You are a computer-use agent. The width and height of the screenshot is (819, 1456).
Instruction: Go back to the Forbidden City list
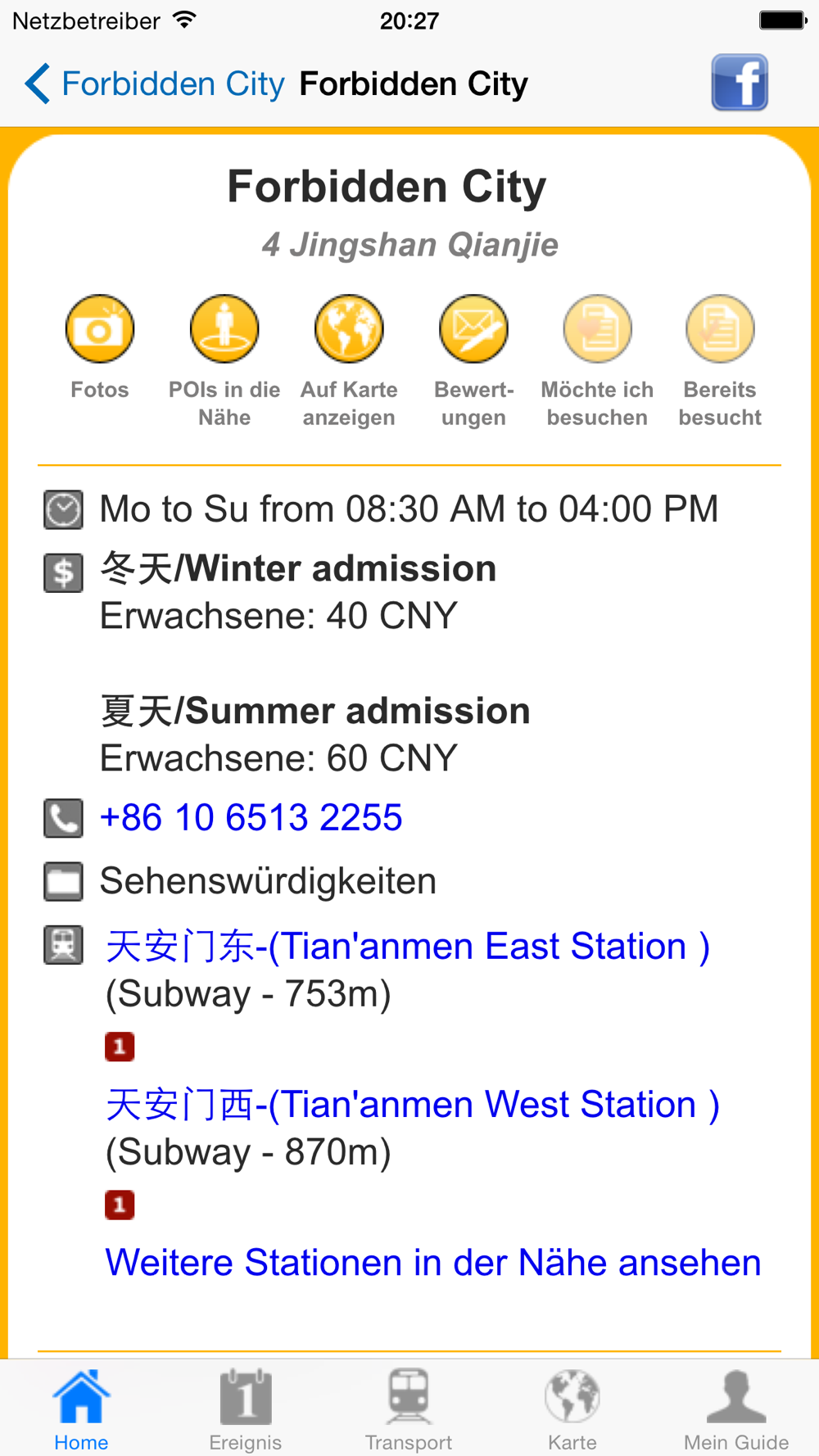point(154,84)
